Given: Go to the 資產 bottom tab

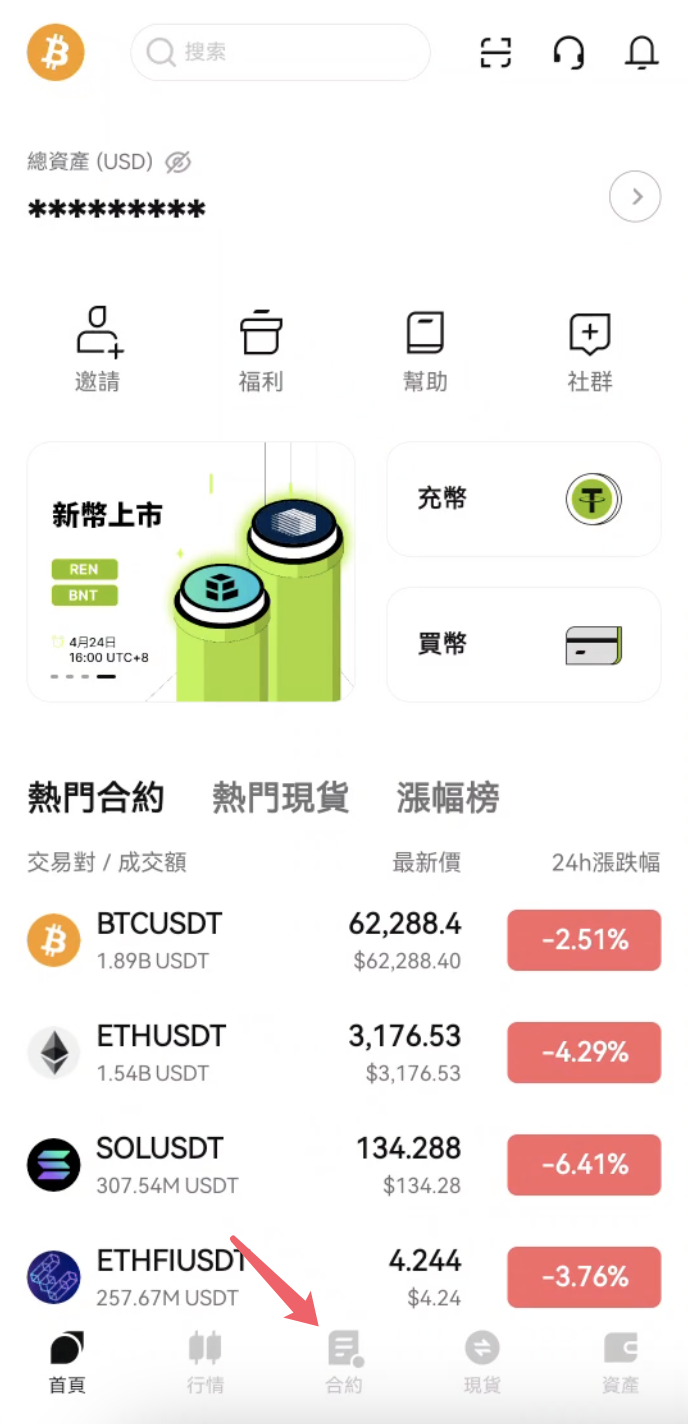Looking at the screenshot, I should (620, 1362).
